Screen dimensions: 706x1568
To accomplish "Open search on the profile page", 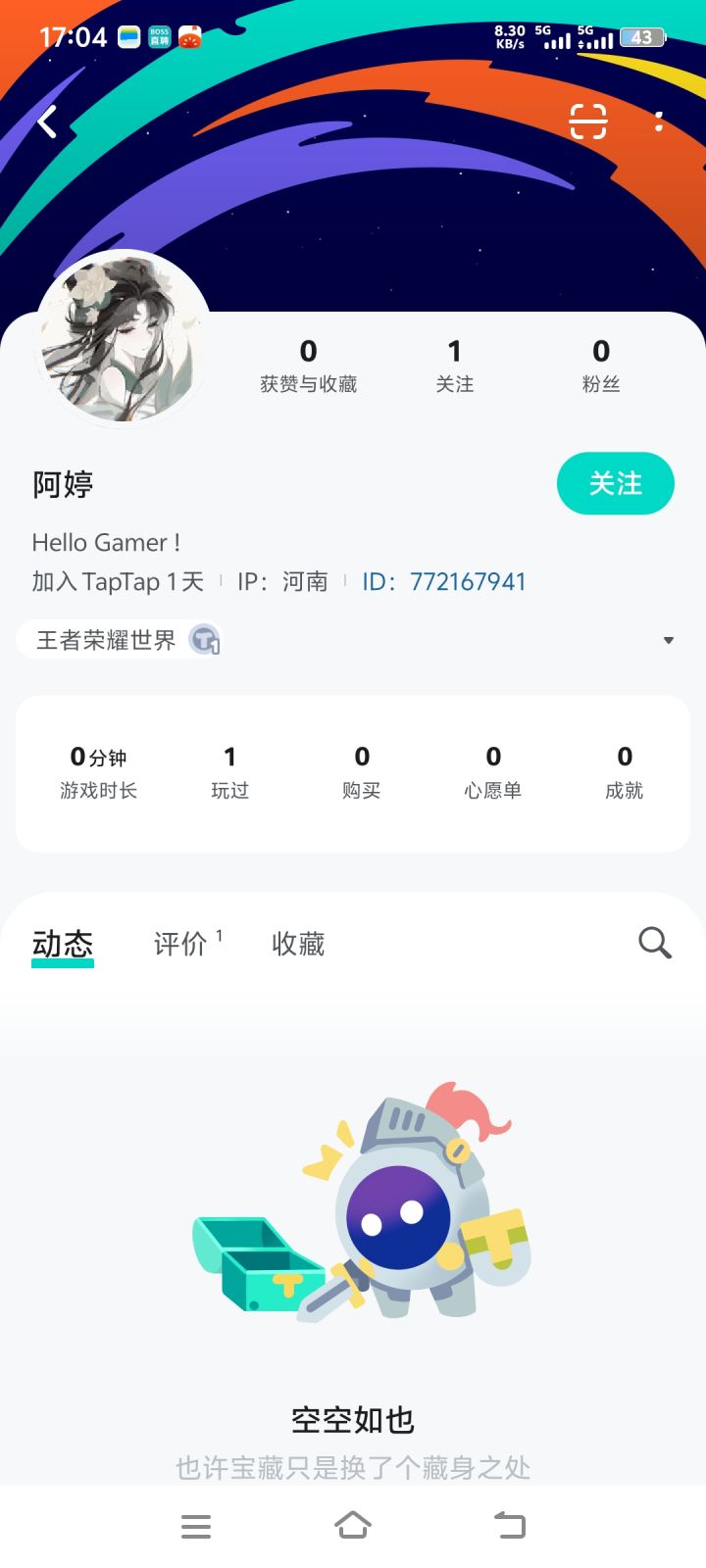I will coord(653,943).
